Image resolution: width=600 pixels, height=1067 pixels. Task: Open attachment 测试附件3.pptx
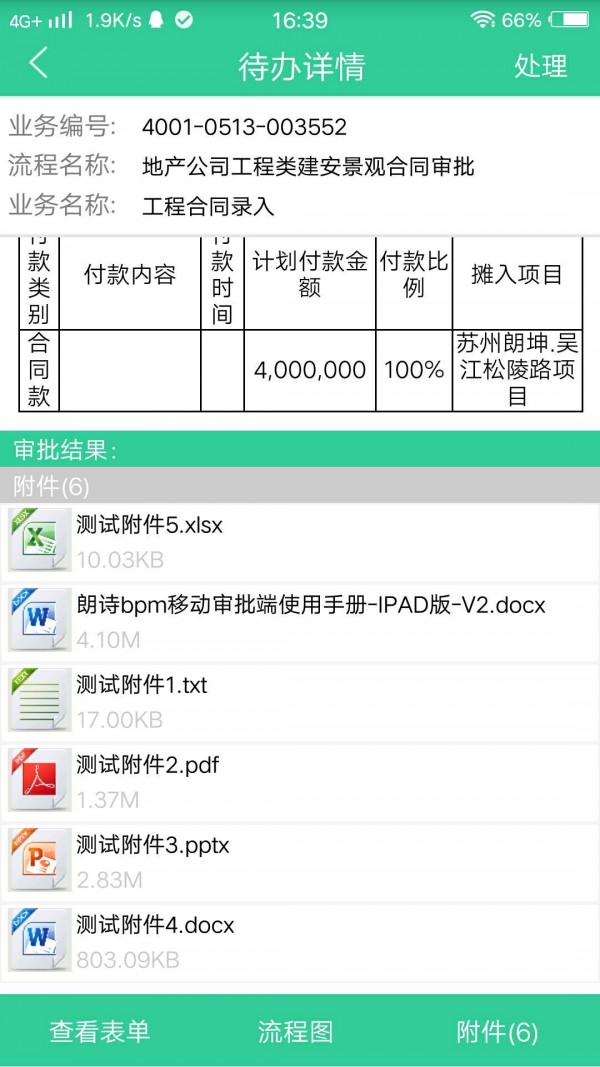pyautogui.click(x=300, y=861)
